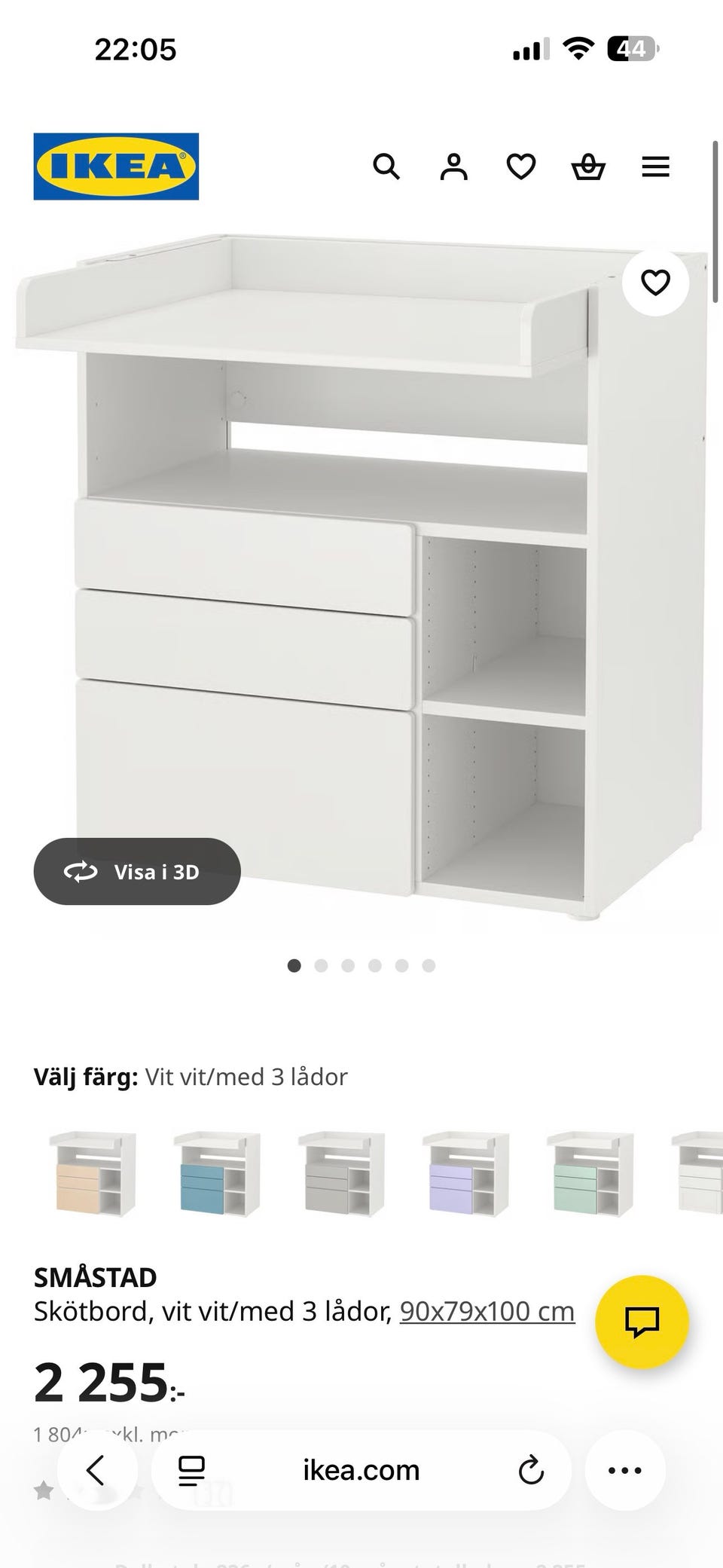Toggle the heart to favorite the SMÅSTAD table
Viewport: 723px width, 1568px height.
click(x=654, y=282)
